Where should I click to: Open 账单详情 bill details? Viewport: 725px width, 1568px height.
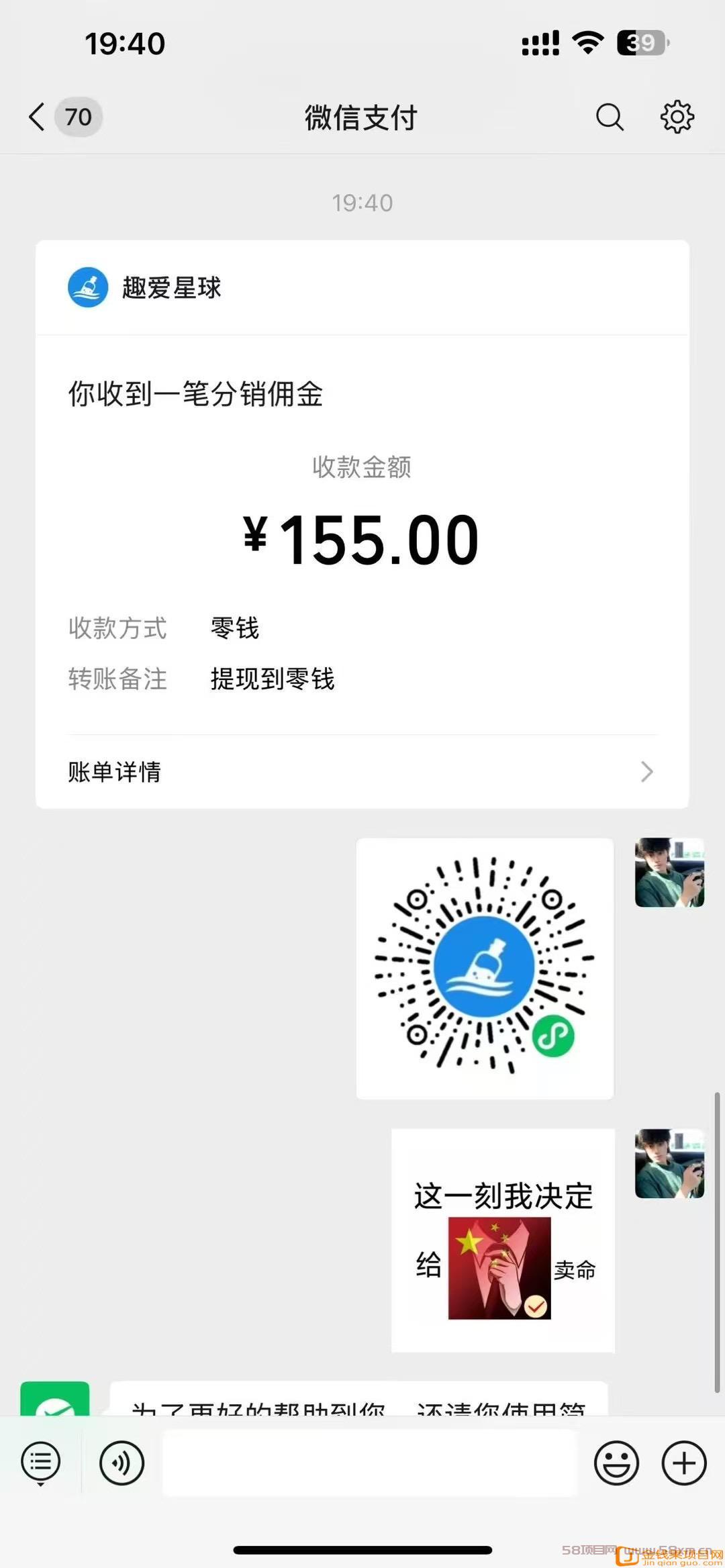362,772
